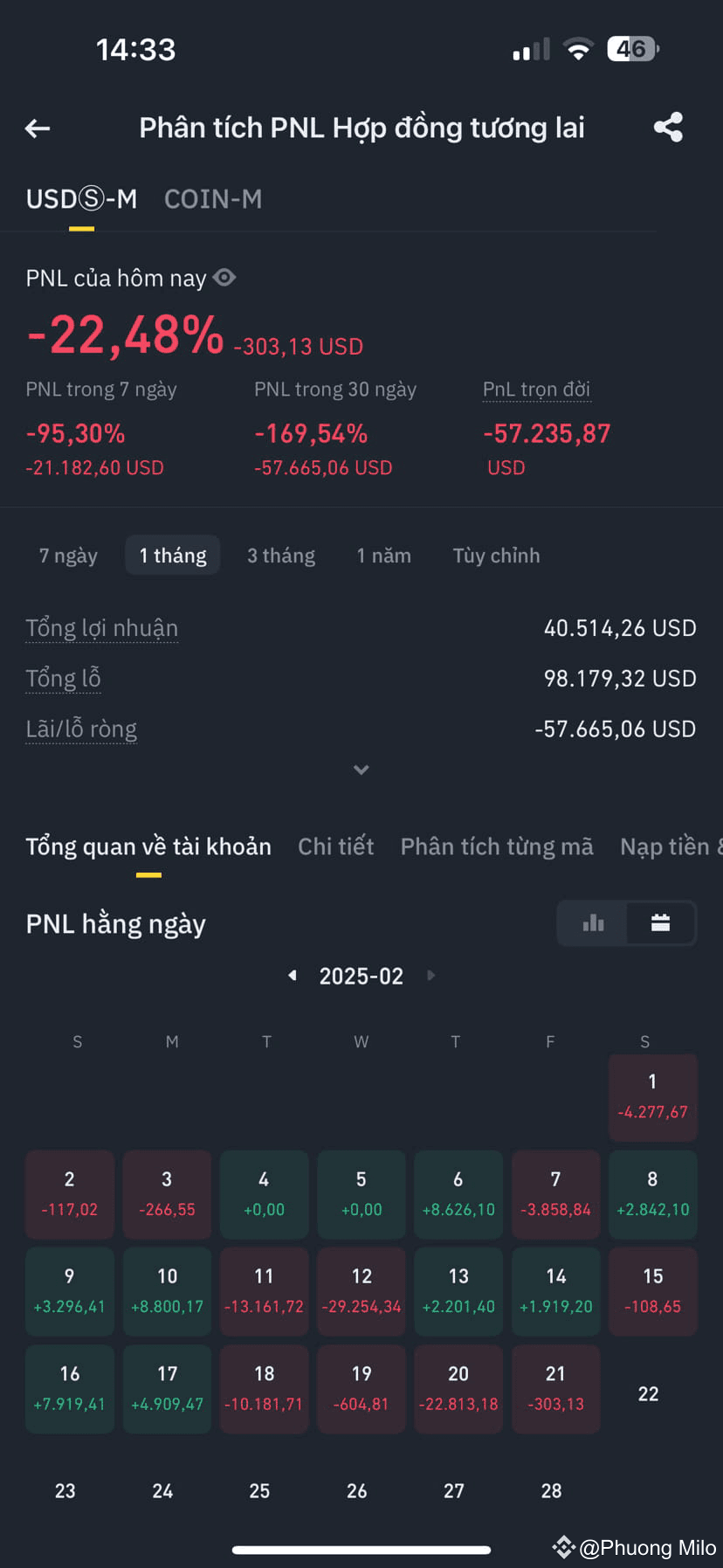Switch daily PNL to calendar view
This screenshot has width=723, height=1568.
click(x=661, y=923)
